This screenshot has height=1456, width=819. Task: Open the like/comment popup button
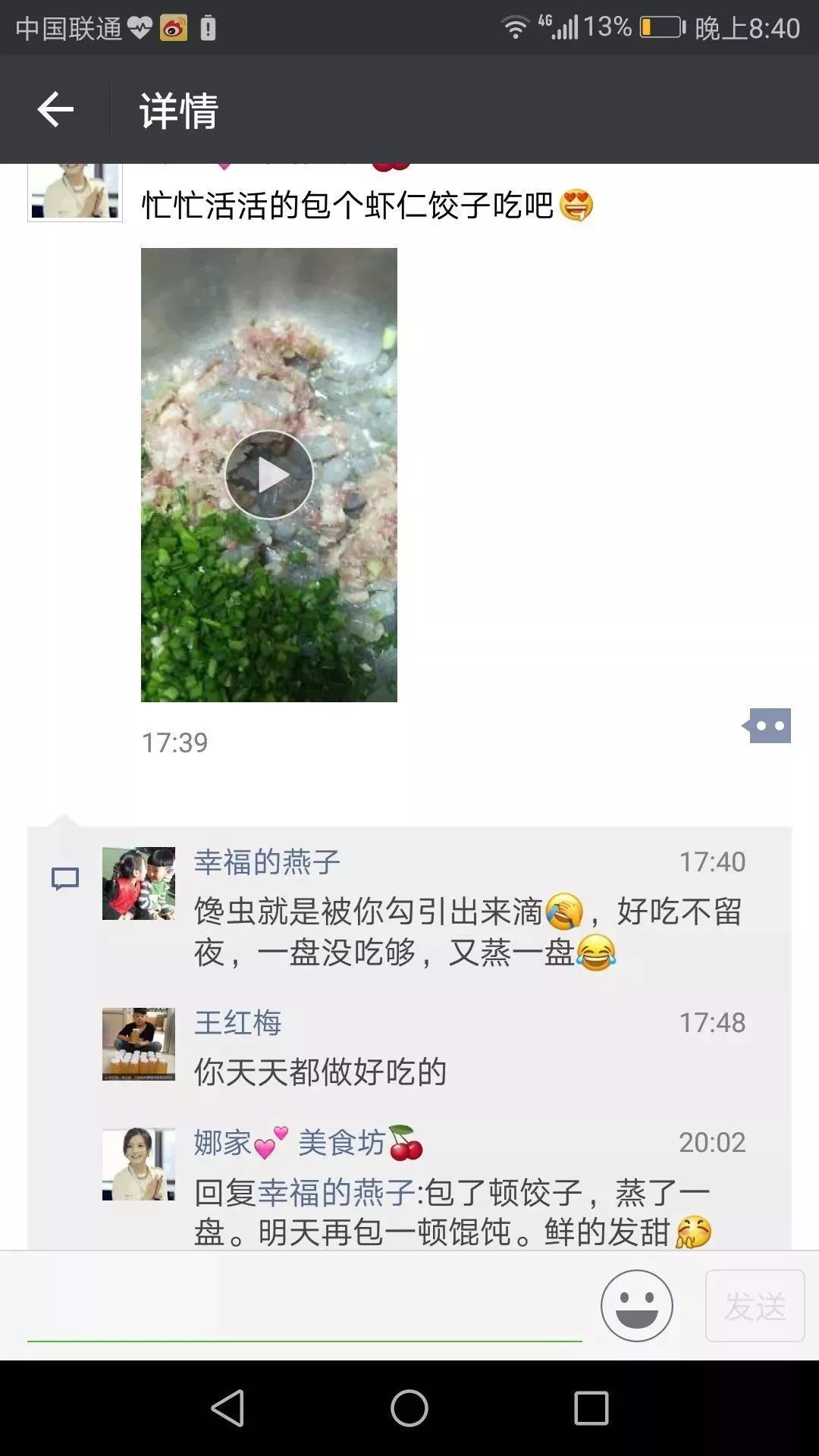(x=769, y=726)
